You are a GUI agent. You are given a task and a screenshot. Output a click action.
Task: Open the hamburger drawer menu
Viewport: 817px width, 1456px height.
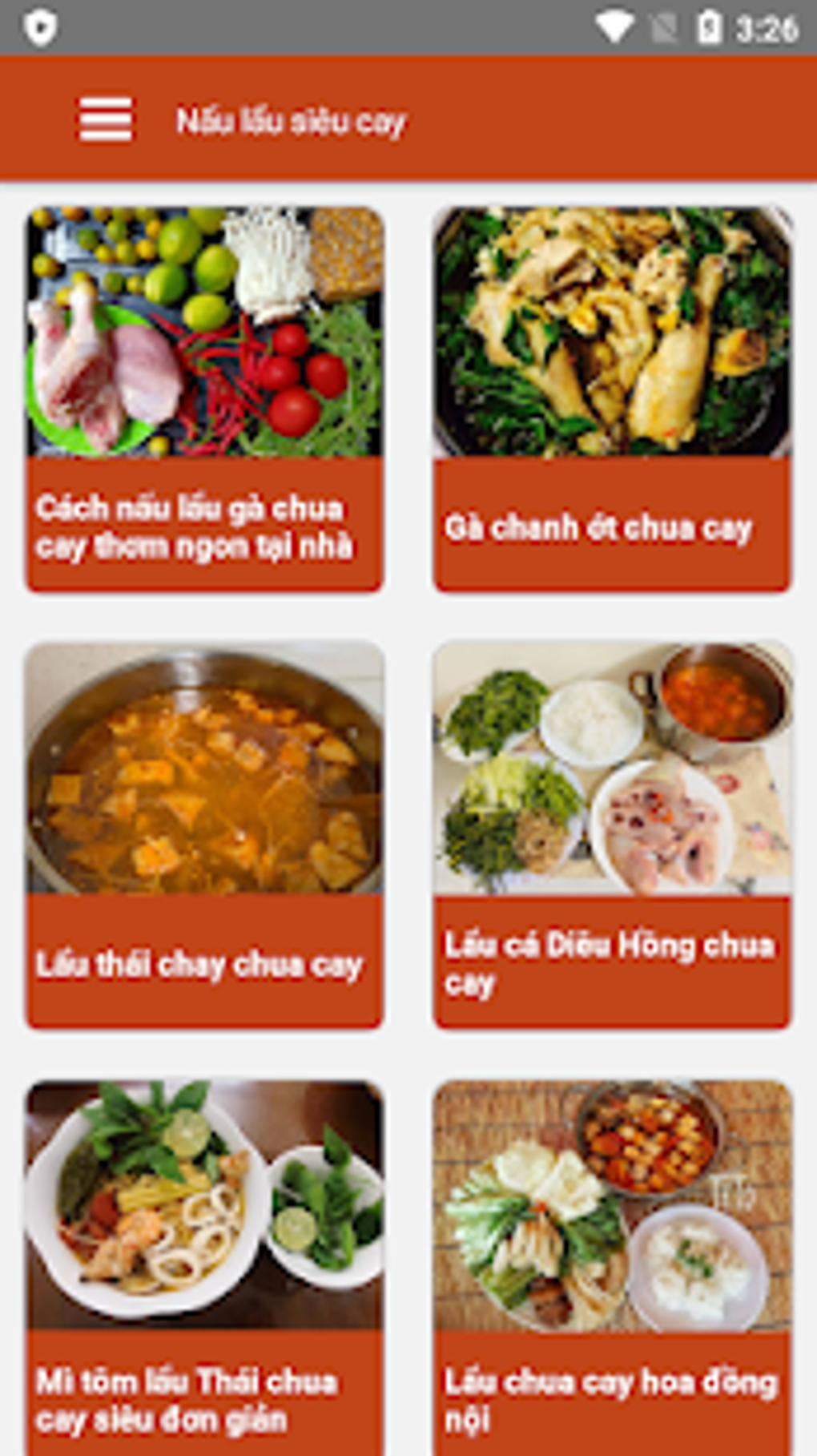105,120
